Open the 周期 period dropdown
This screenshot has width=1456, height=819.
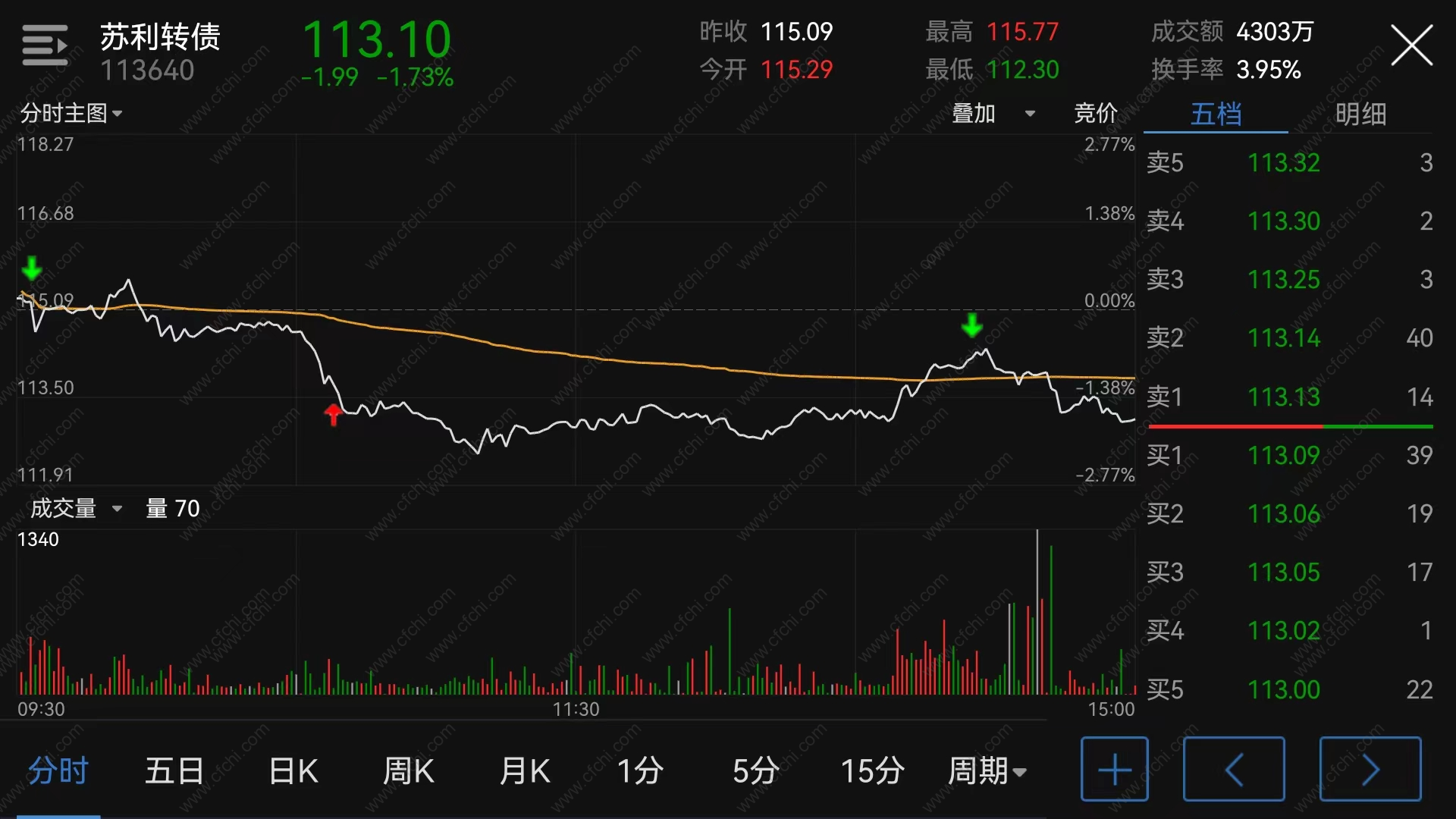pyautogui.click(x=987, y=771)
